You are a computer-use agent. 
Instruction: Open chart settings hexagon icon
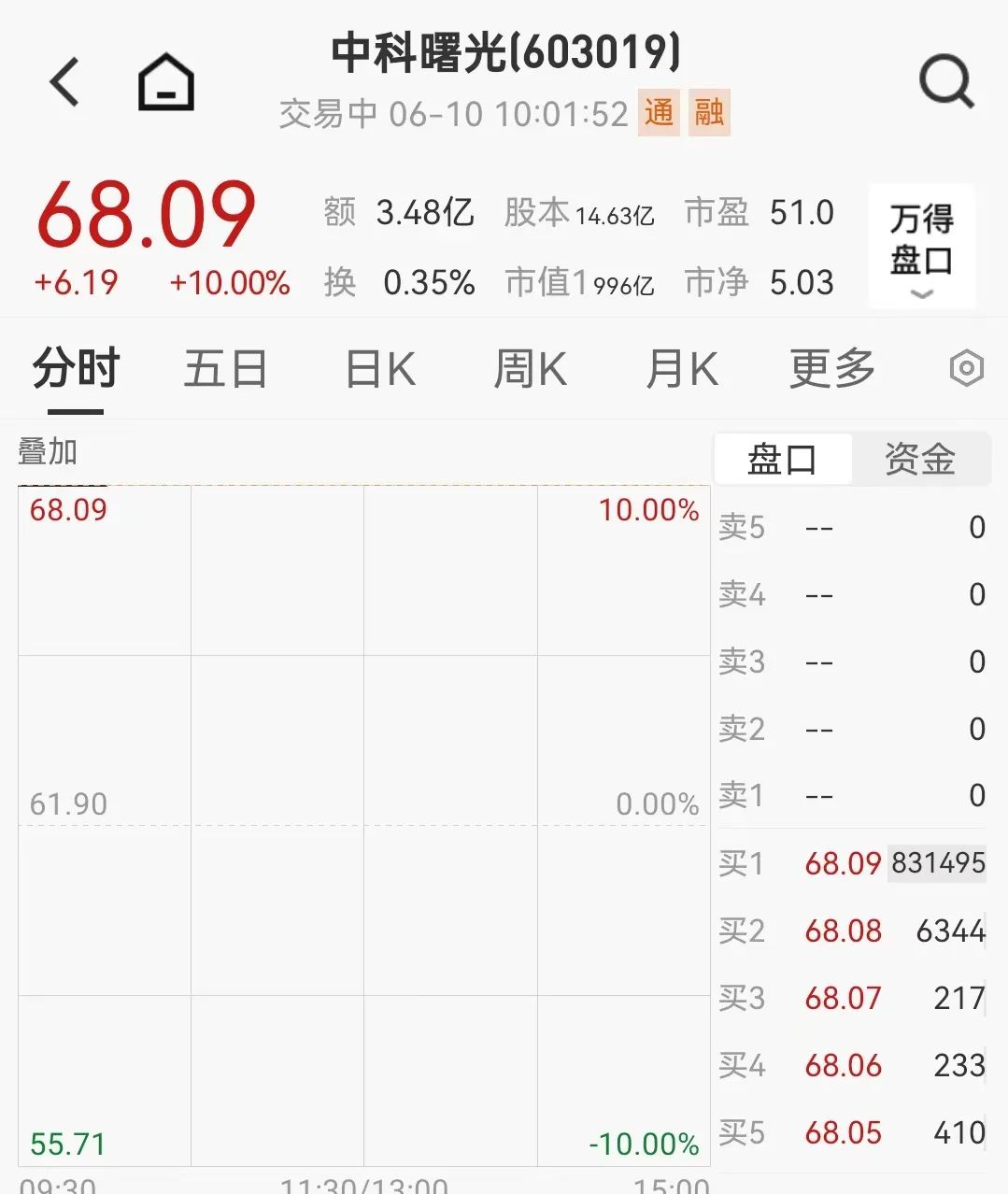(966, 368)
